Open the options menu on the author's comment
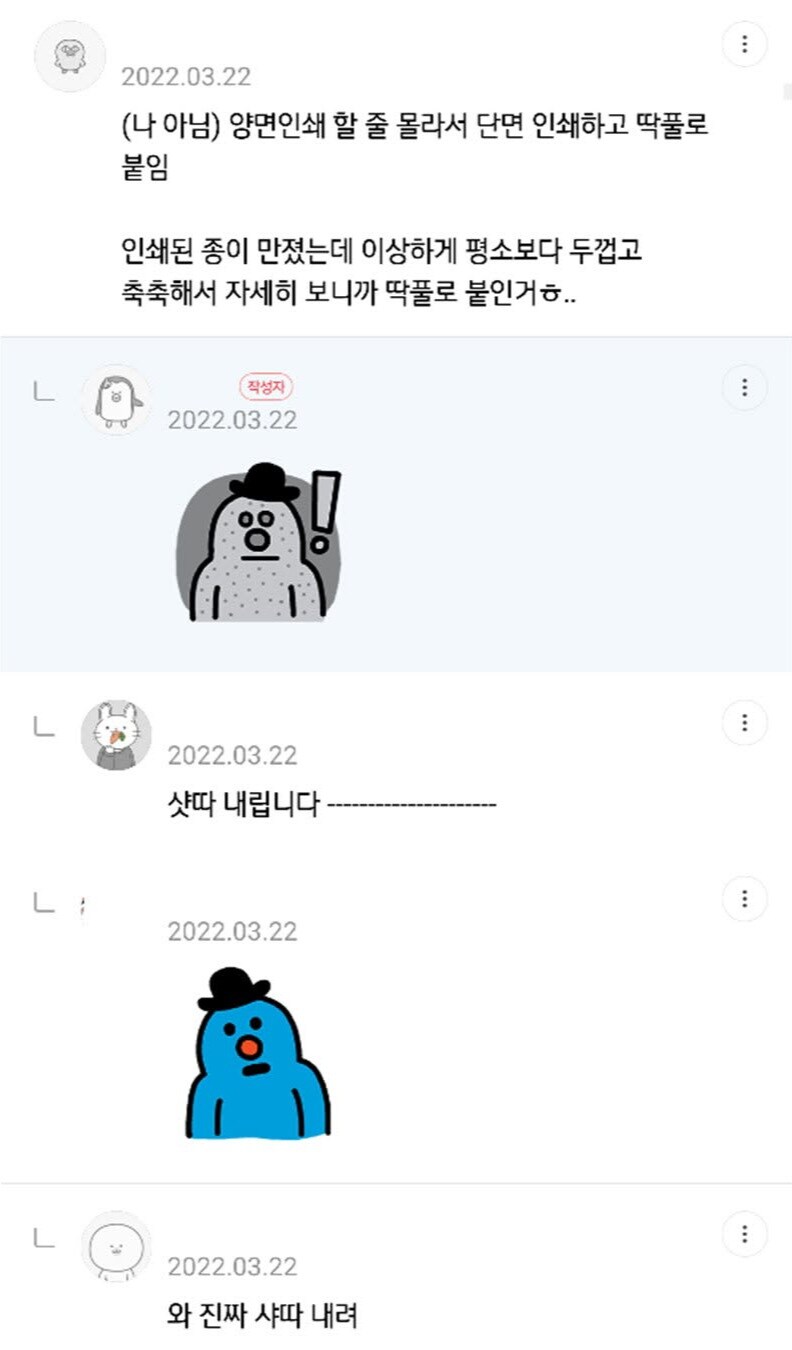Viewport: 792px width, 1350px height. pyautogui.click(x=744, y=387)
